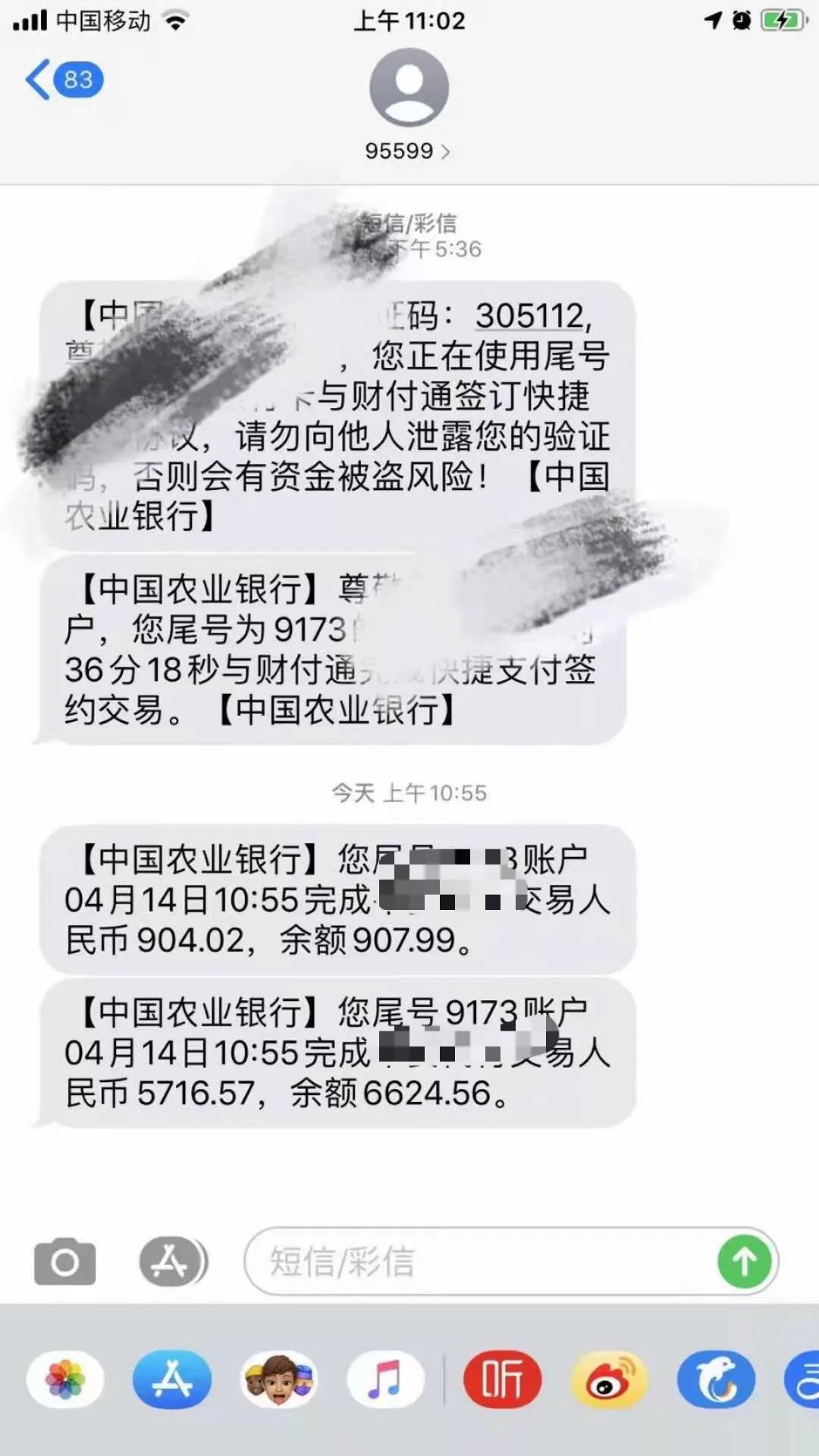The width and height of the screenshot is (819, 1456).
Task: Open Memoji stickers
Action: pos(279,1379)
